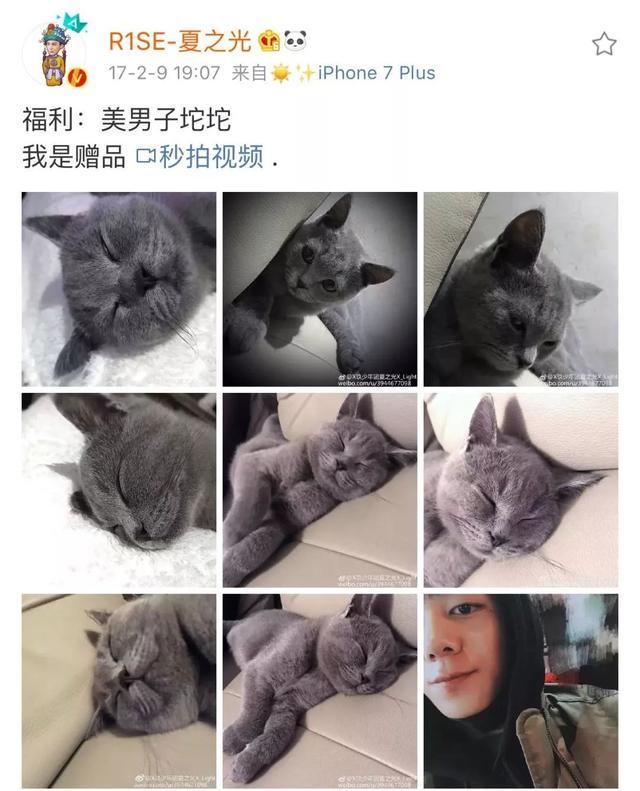Open the poster's profile avatar

(x=53, y=53)
